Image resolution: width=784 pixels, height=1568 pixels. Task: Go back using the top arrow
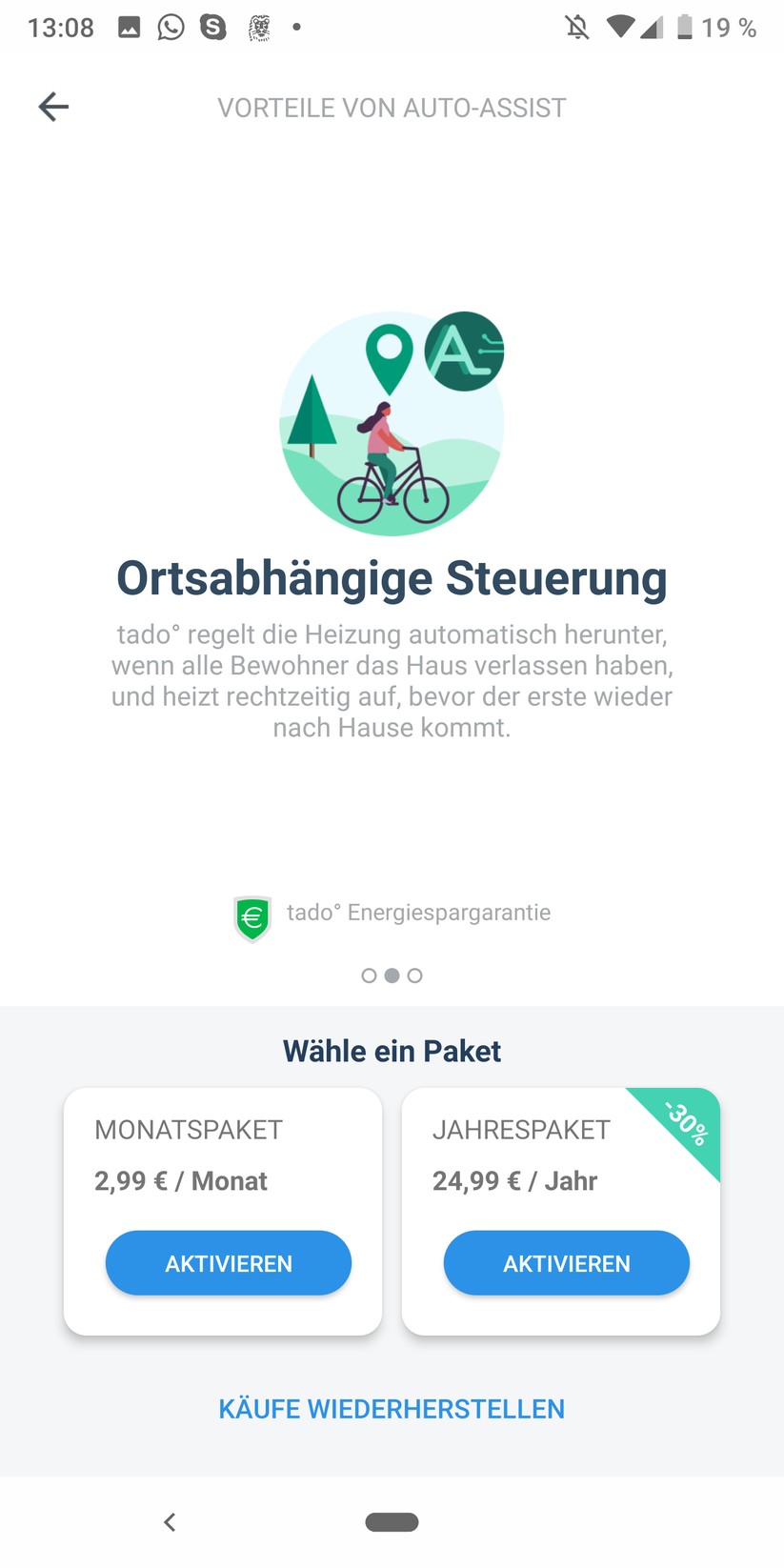pos(53,107)
